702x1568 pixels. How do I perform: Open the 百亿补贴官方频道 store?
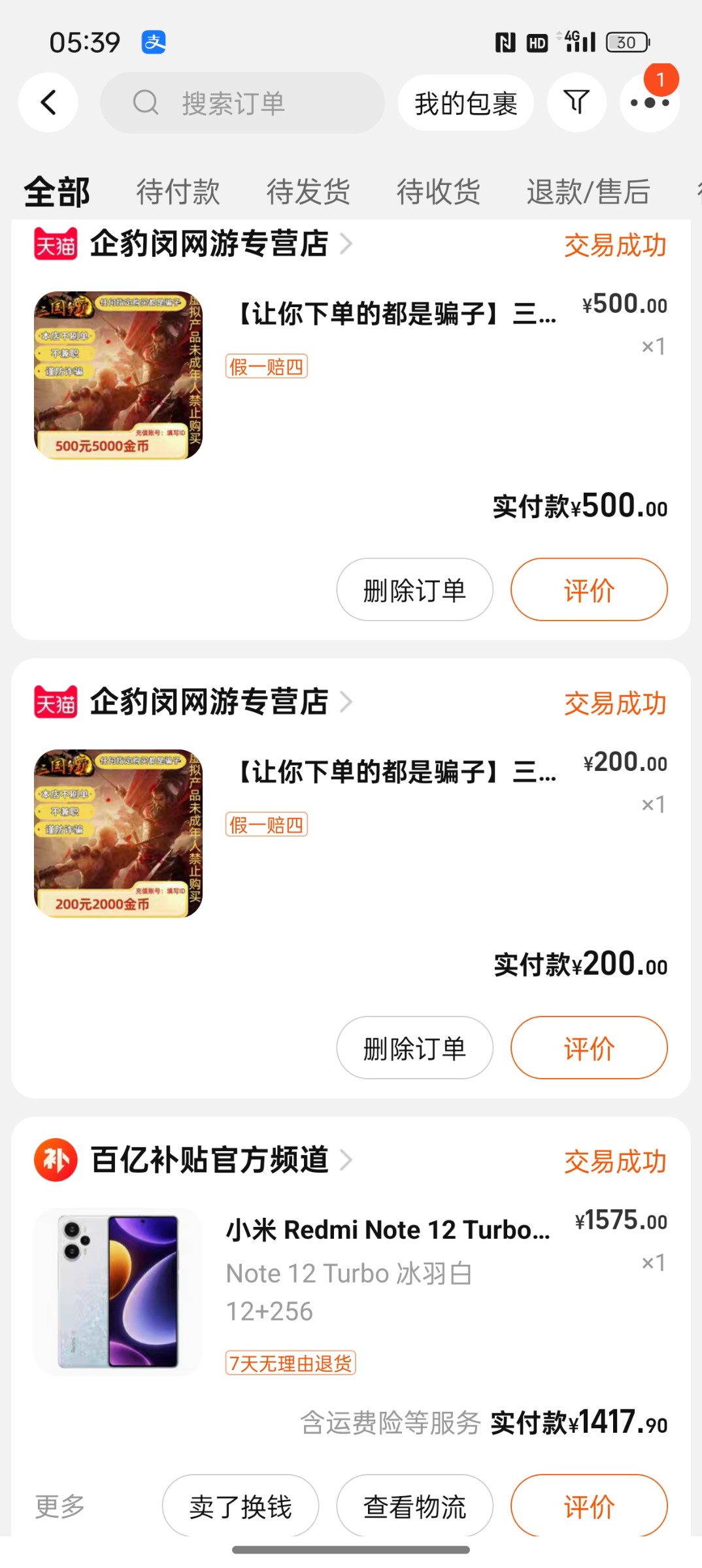(209, 1160)
